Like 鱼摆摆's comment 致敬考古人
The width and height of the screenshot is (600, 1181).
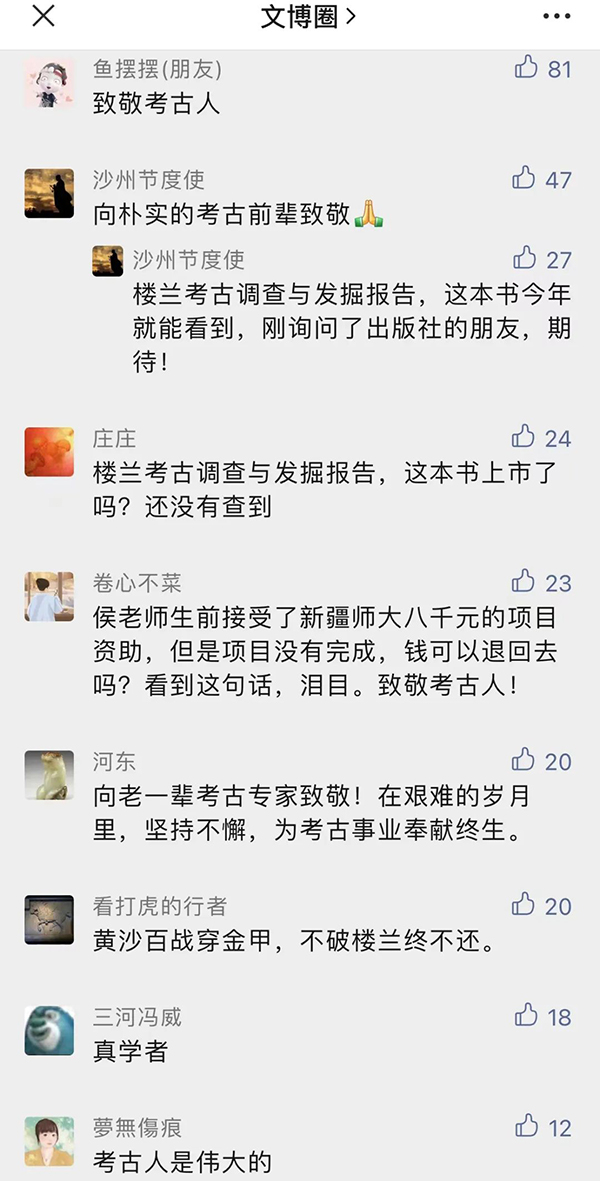526,68
